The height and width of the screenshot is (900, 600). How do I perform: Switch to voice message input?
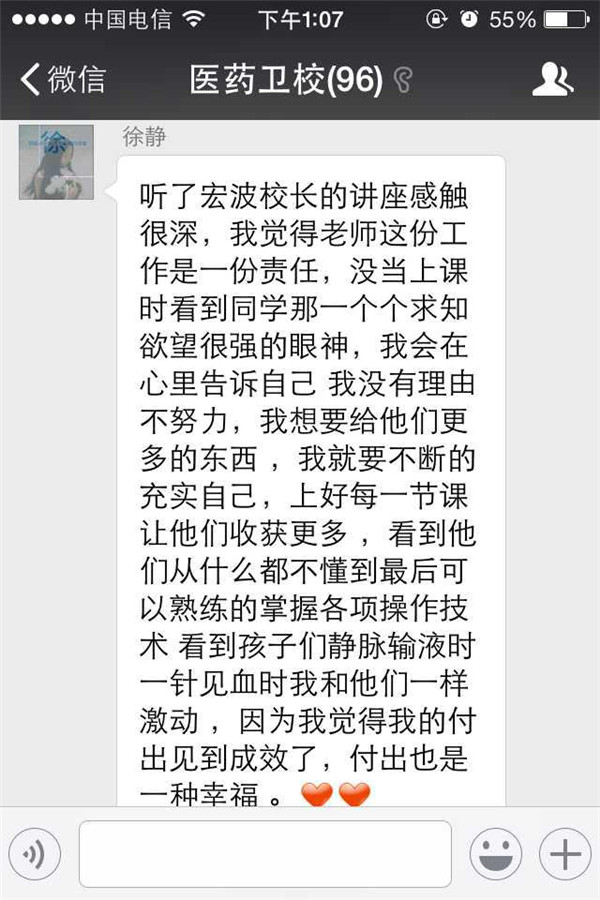tap(35, 854)
